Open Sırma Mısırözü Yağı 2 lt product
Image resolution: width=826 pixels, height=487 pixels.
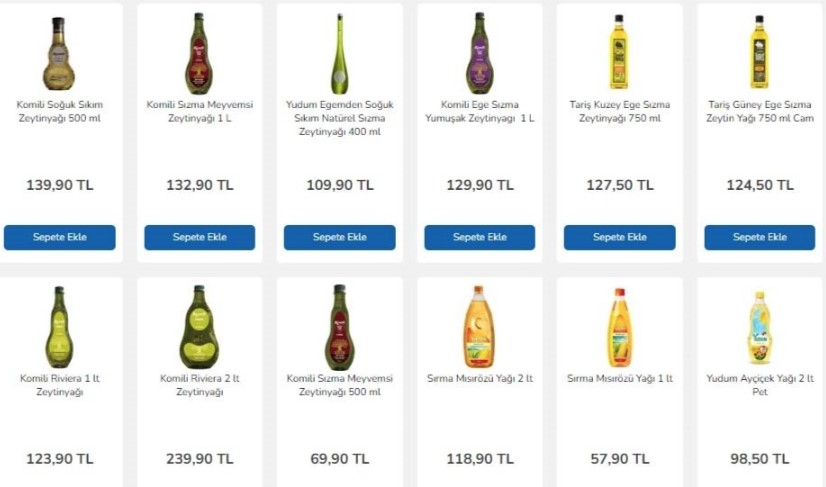tap(479, 379)
